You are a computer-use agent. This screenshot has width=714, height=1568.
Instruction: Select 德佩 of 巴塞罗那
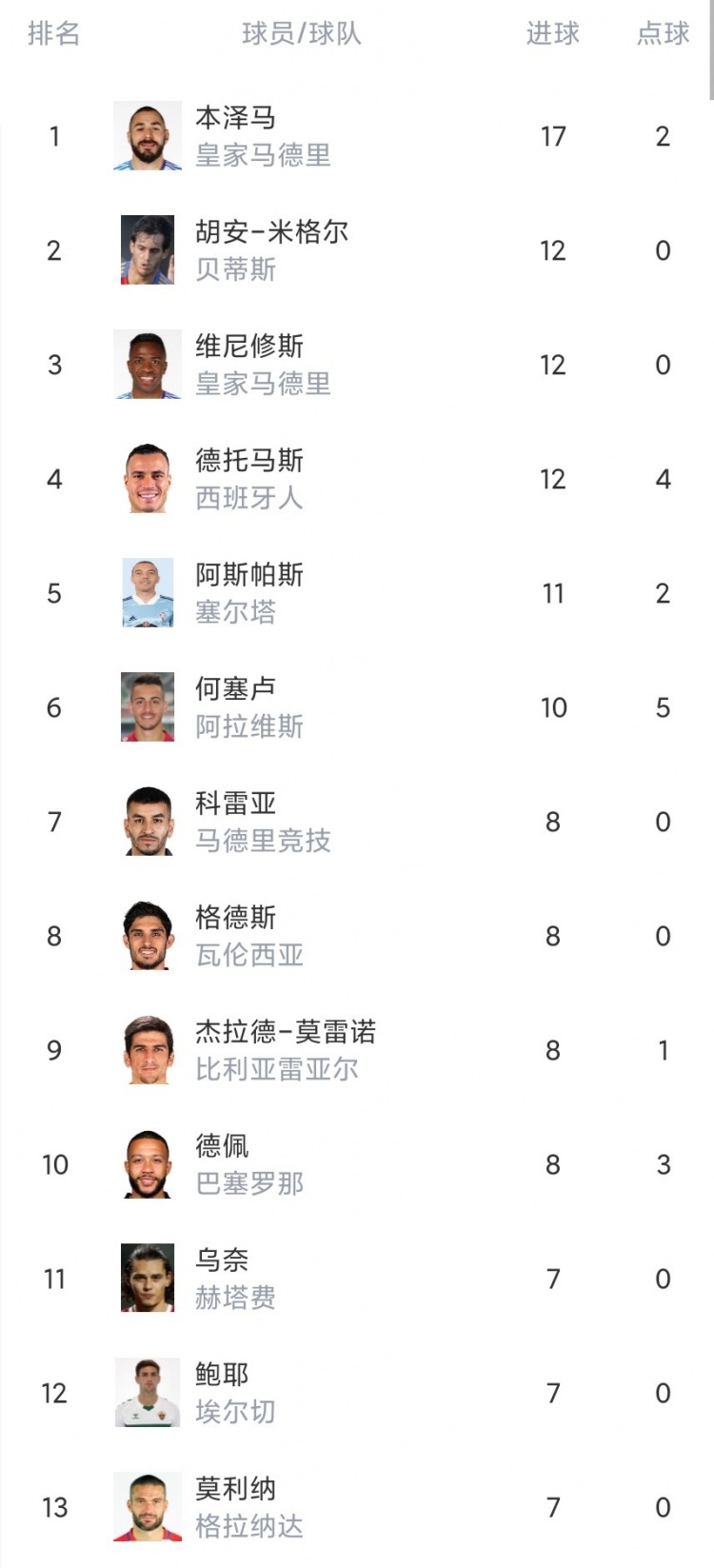point(222,1146)
